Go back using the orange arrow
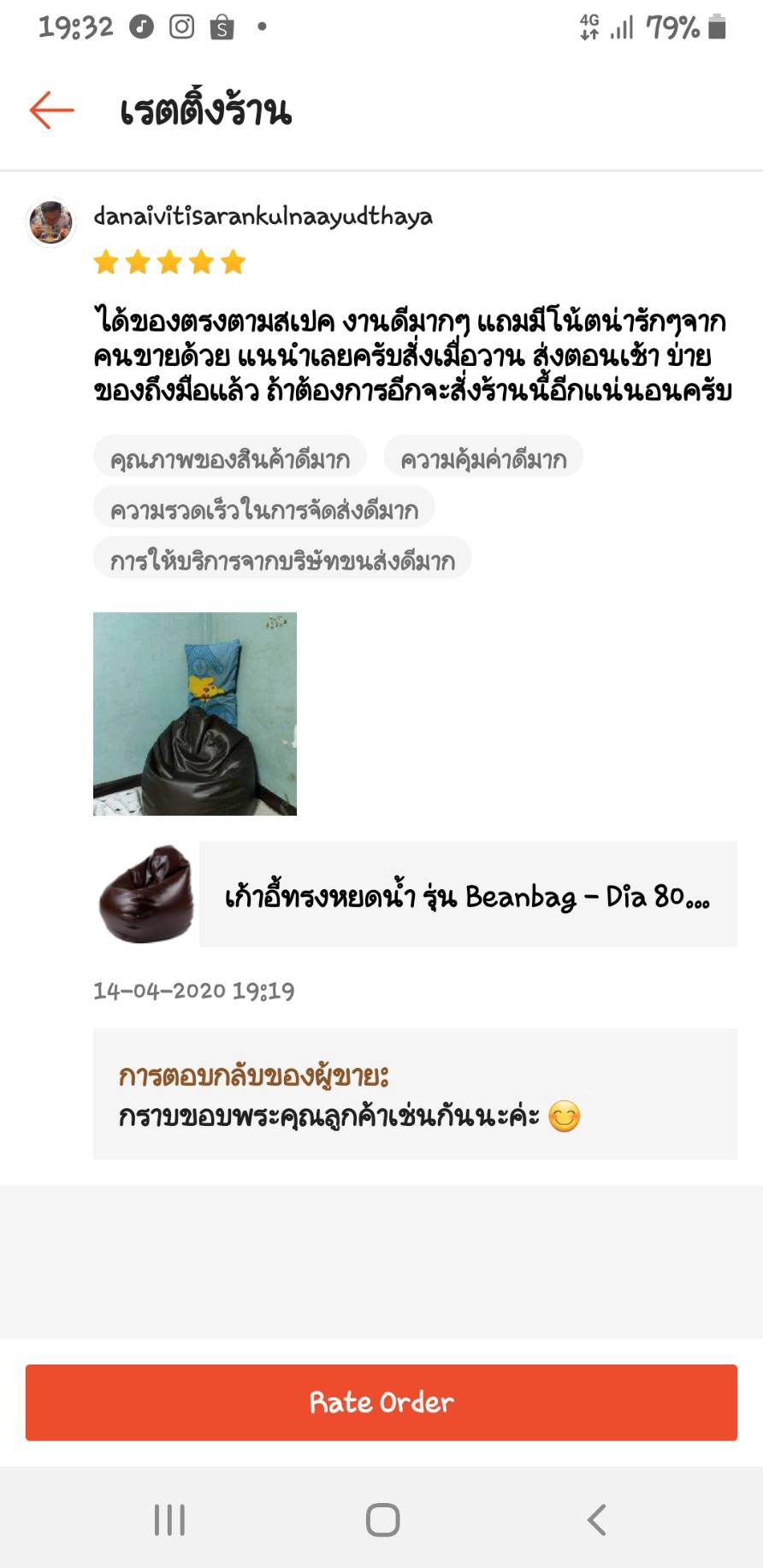This screenshot has width=763, height=1568. click(x=51, y=110)
